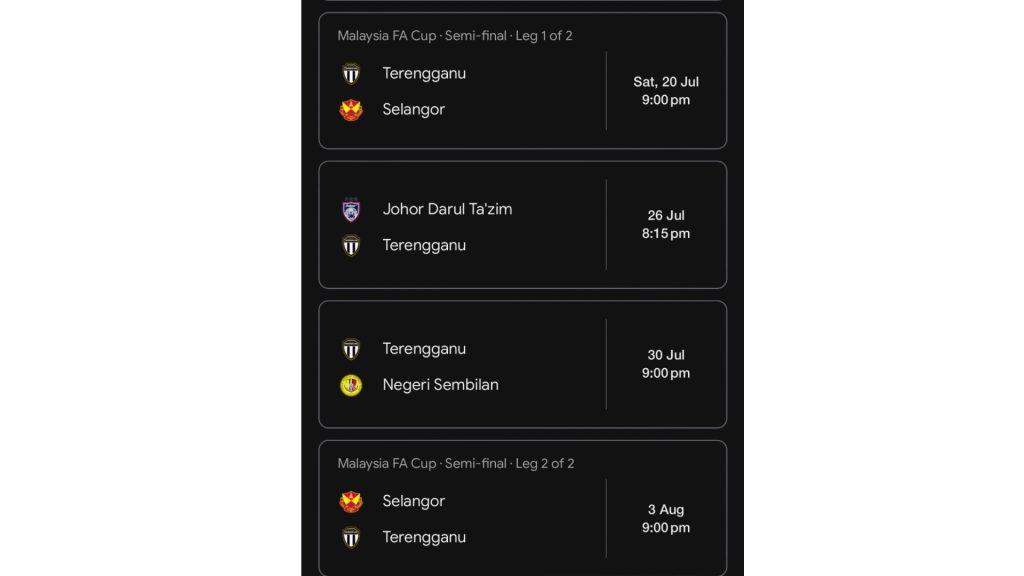Open Terengganu vs Selangor match on 20 Jul

coord(522,82)
